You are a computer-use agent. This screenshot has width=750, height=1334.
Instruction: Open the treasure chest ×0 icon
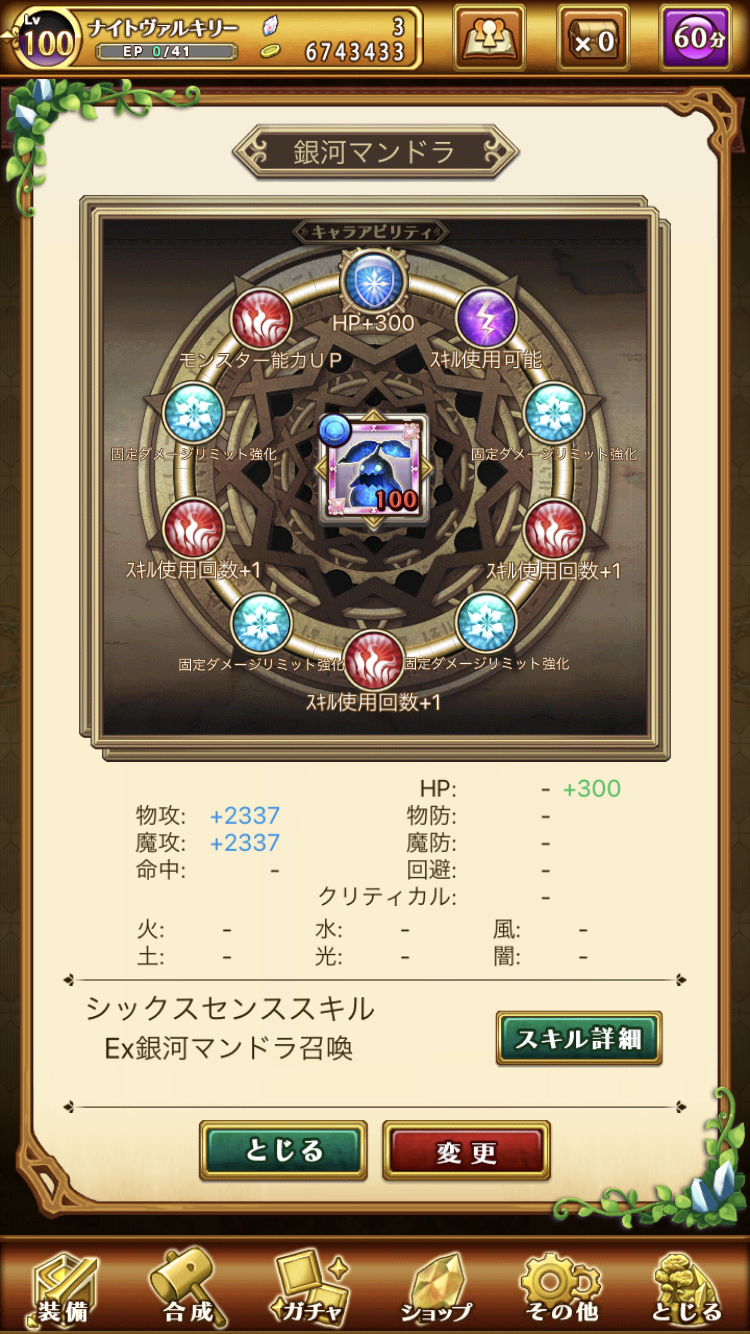(593, 40)
